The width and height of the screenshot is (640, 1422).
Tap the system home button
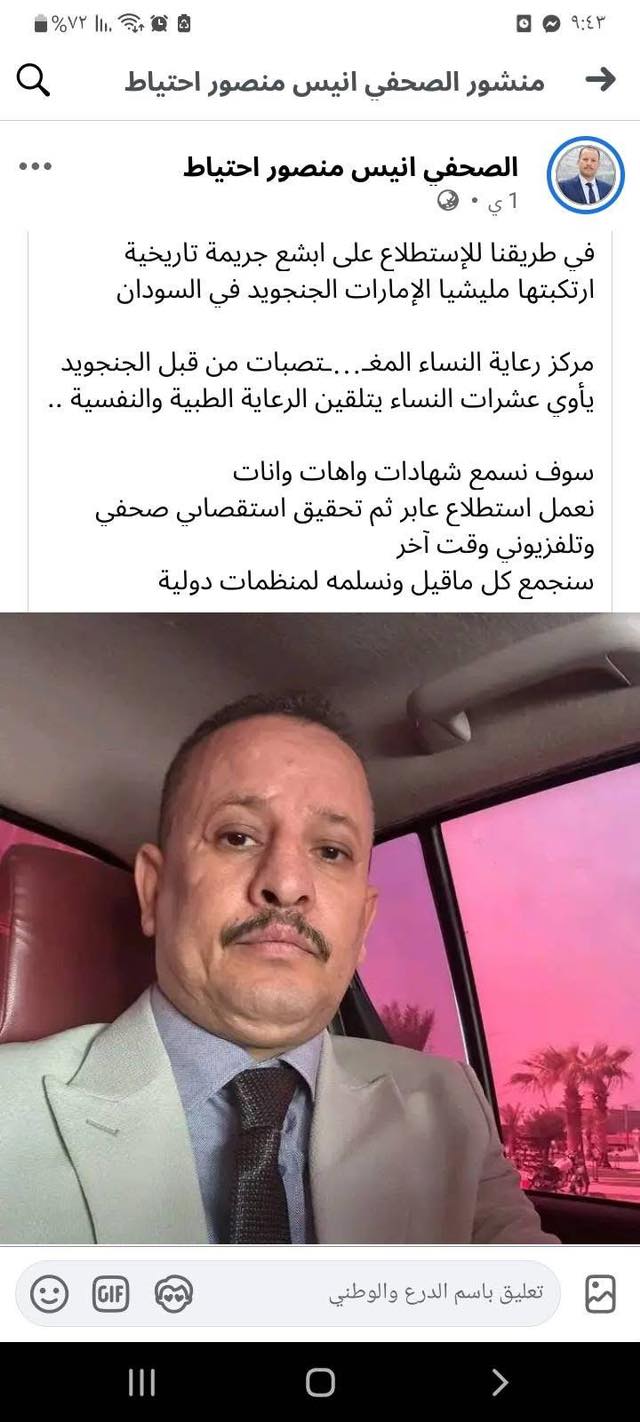point(320,1383)
